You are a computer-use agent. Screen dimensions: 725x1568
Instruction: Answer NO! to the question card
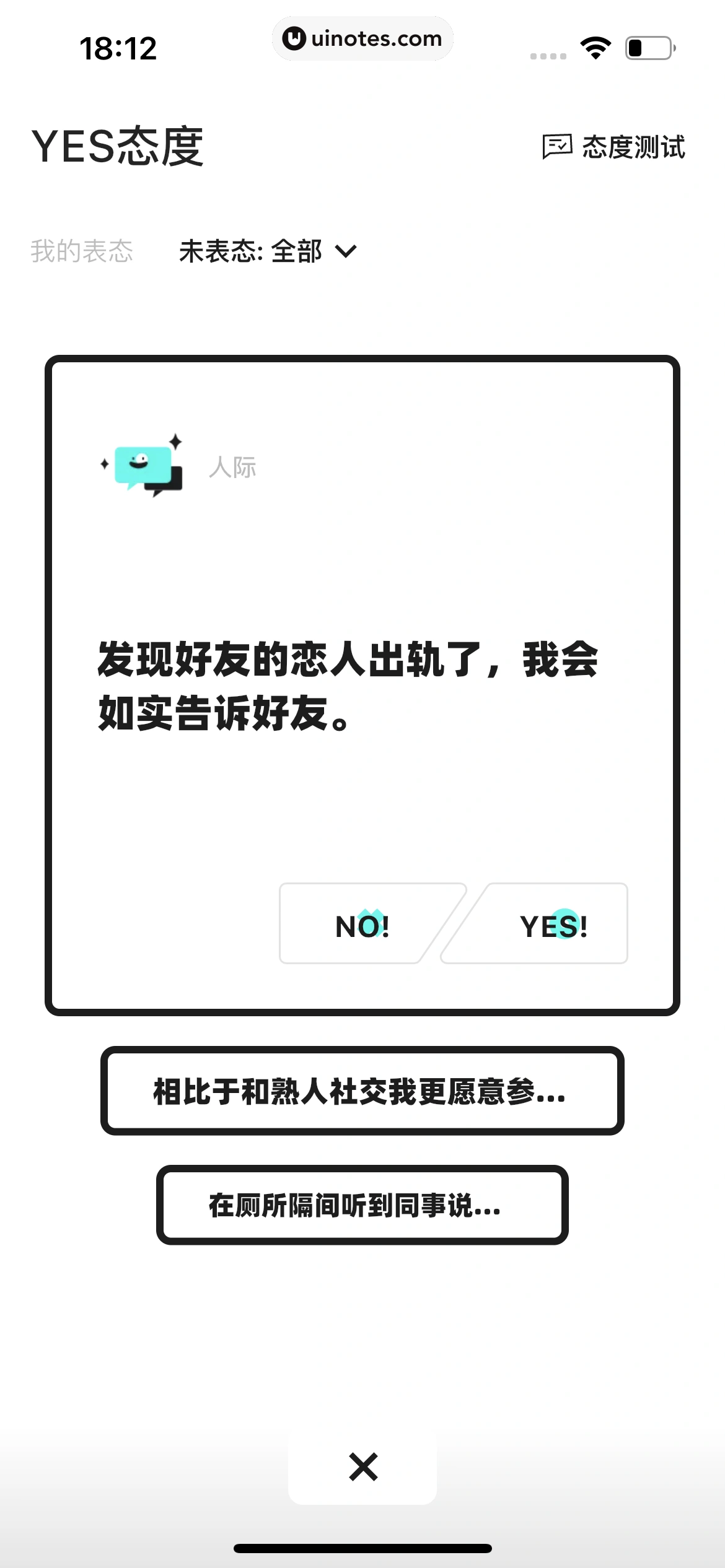(x=362, y=925)
